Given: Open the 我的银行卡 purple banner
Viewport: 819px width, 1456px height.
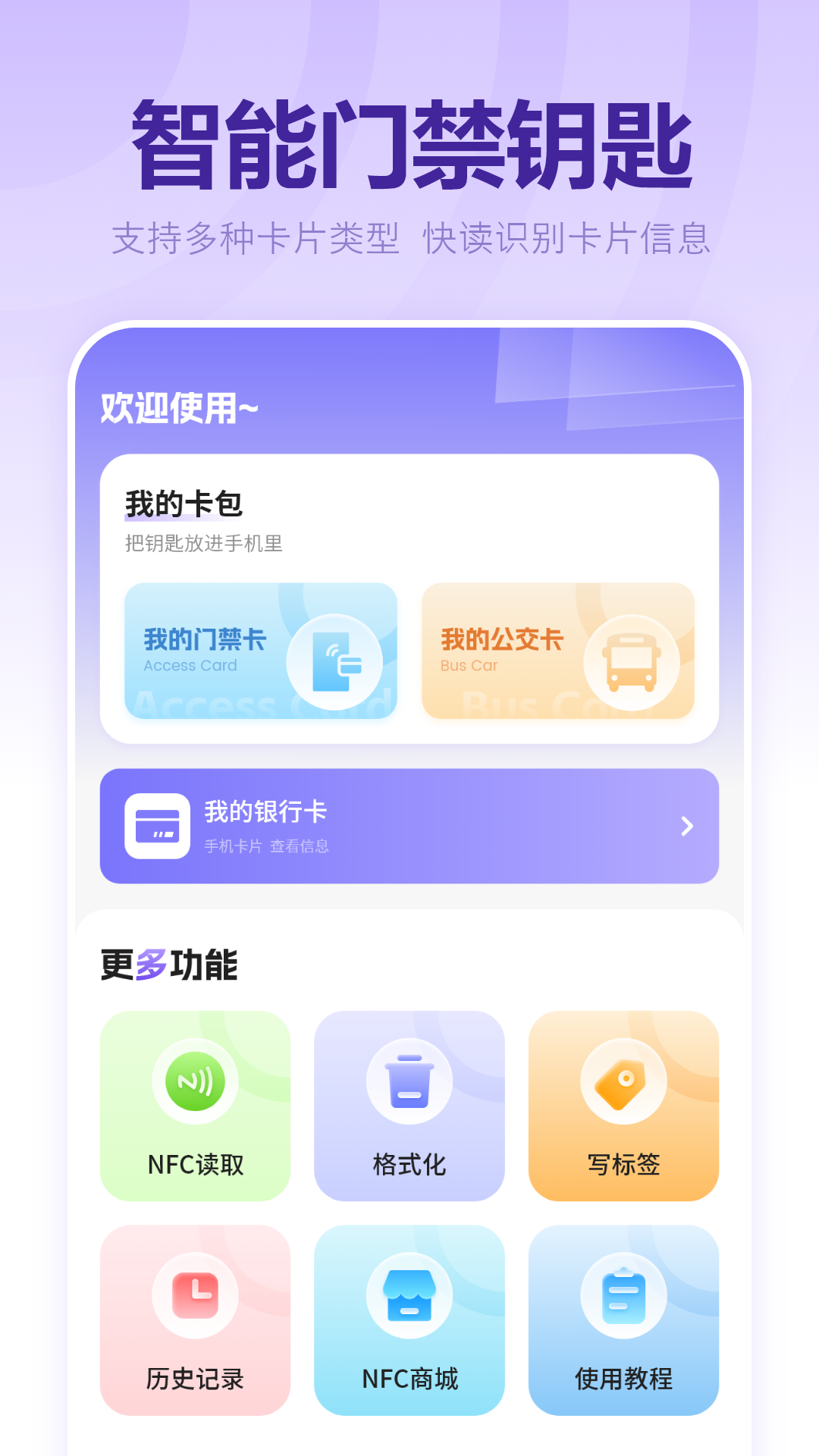Looking at the screenshot, I should tap(409, 827).
